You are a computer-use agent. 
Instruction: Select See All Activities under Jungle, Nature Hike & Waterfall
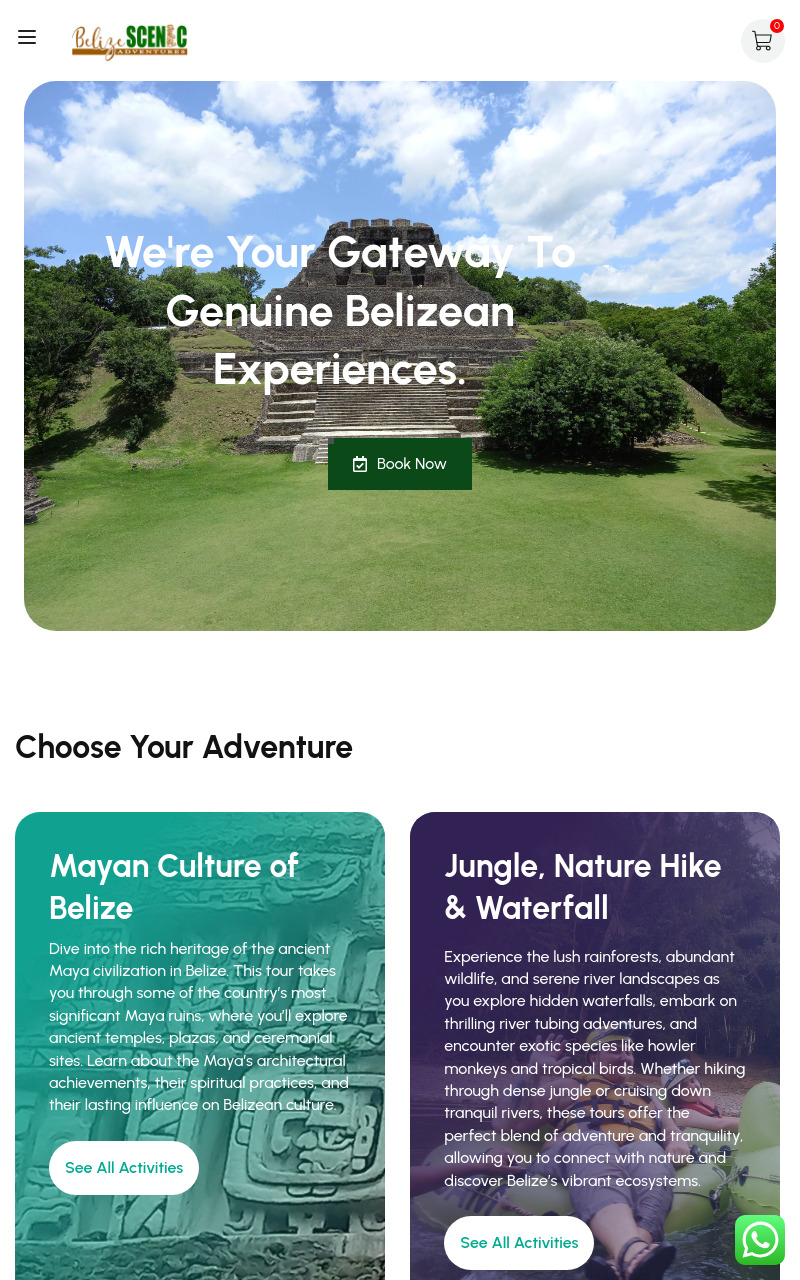(x=519, y=1242)
